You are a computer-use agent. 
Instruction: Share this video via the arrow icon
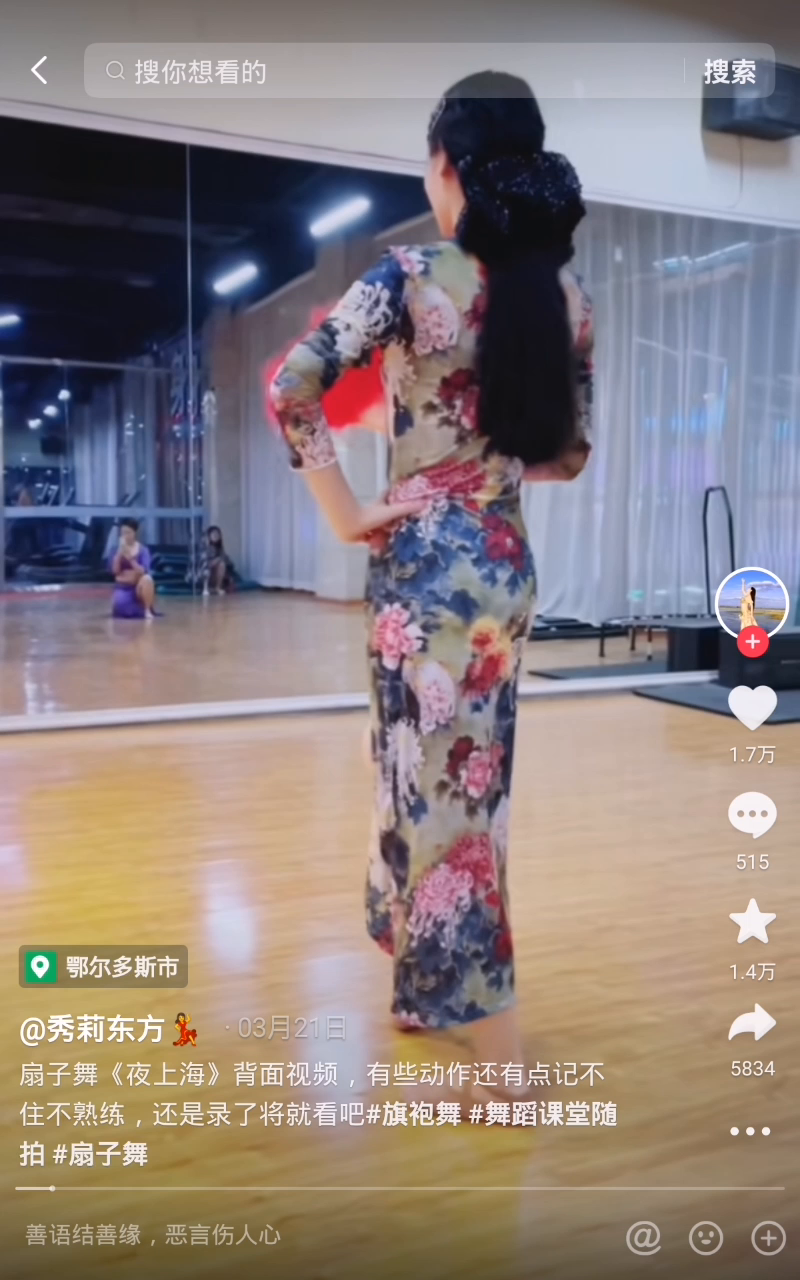tap(752, 1024)
